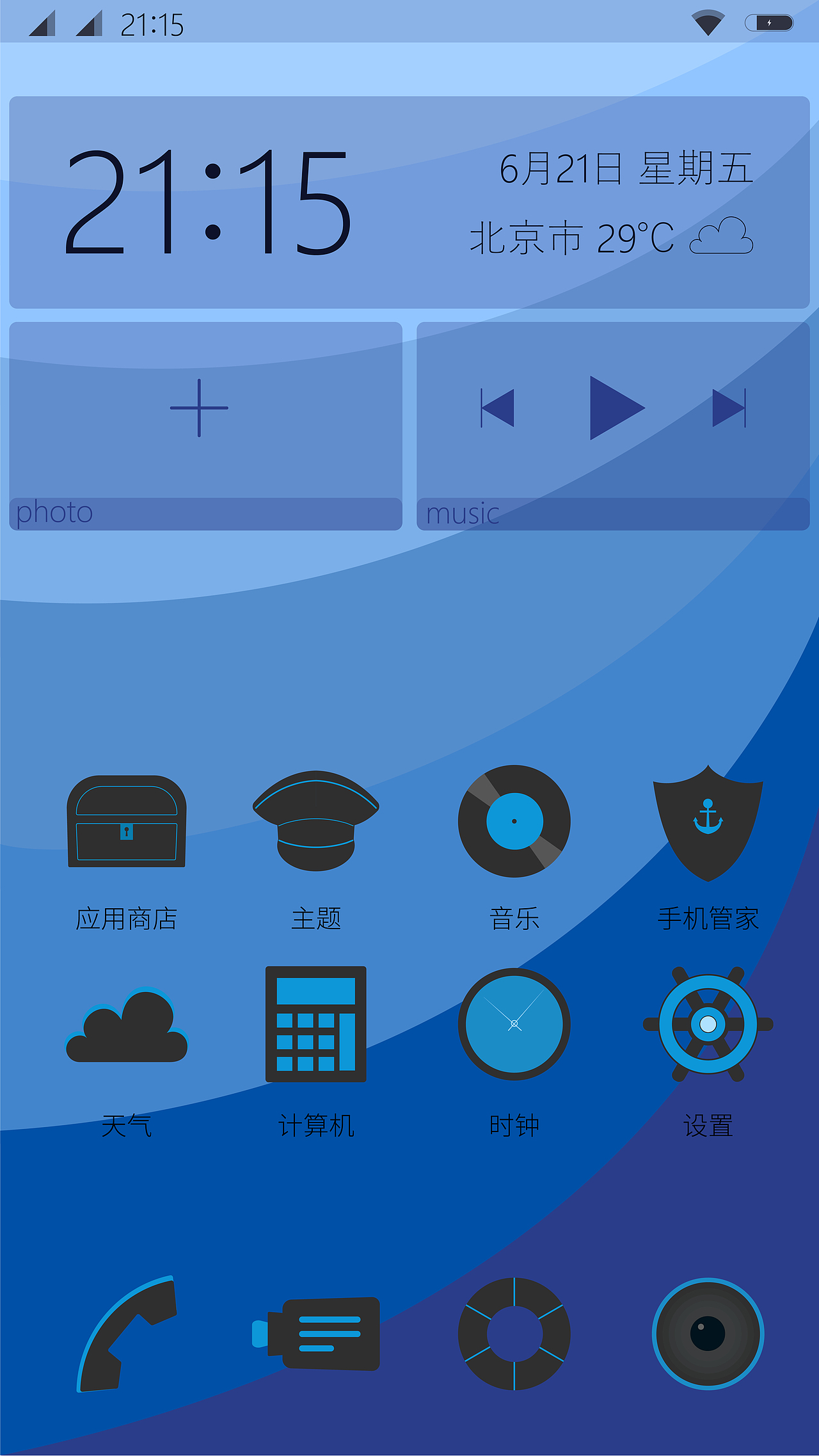Open the 计算机 calculator app

[316, 1024]
